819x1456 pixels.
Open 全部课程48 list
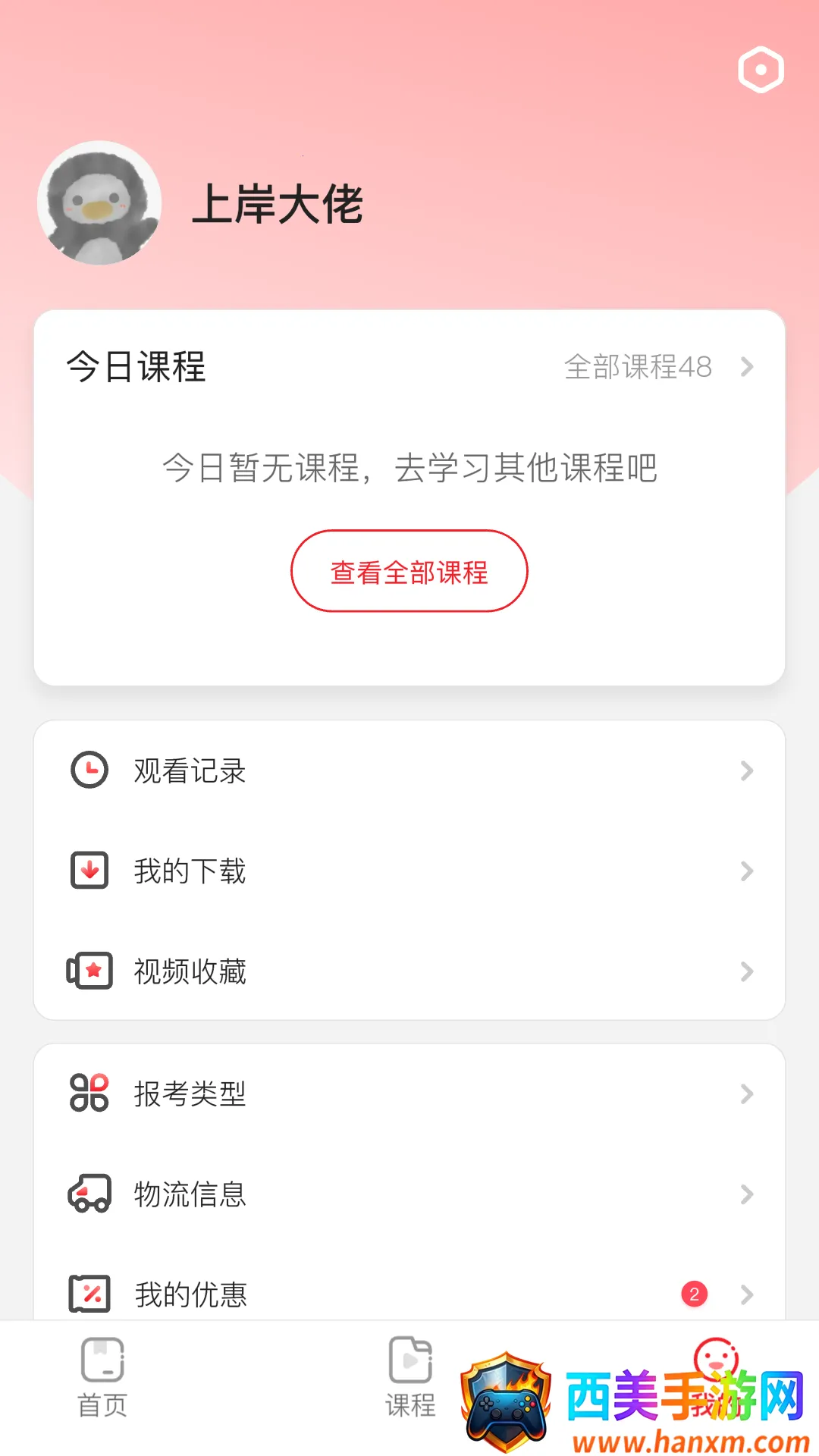coord(657,367)
